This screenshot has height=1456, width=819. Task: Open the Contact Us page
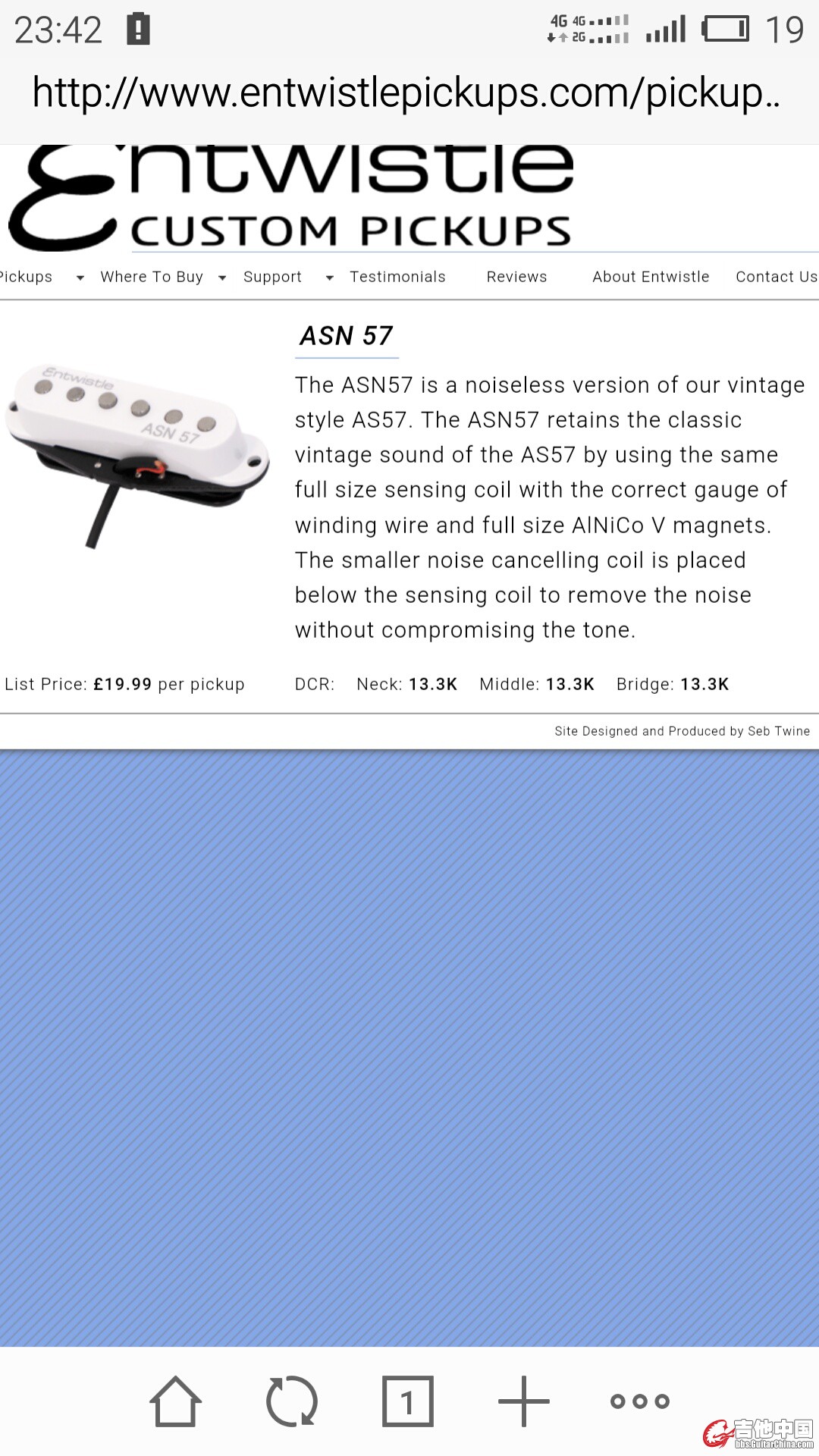click(776, 277)
